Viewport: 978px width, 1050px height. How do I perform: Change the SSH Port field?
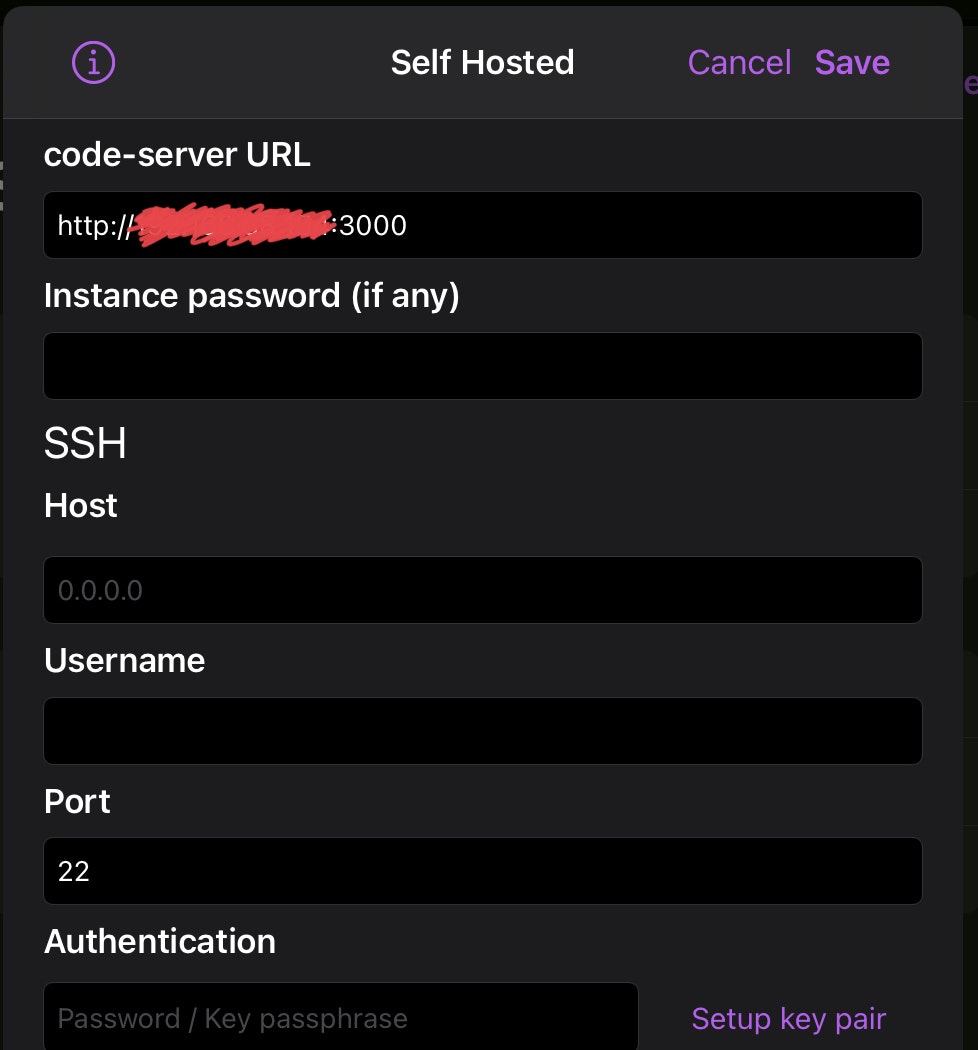(x=482, y=871)
